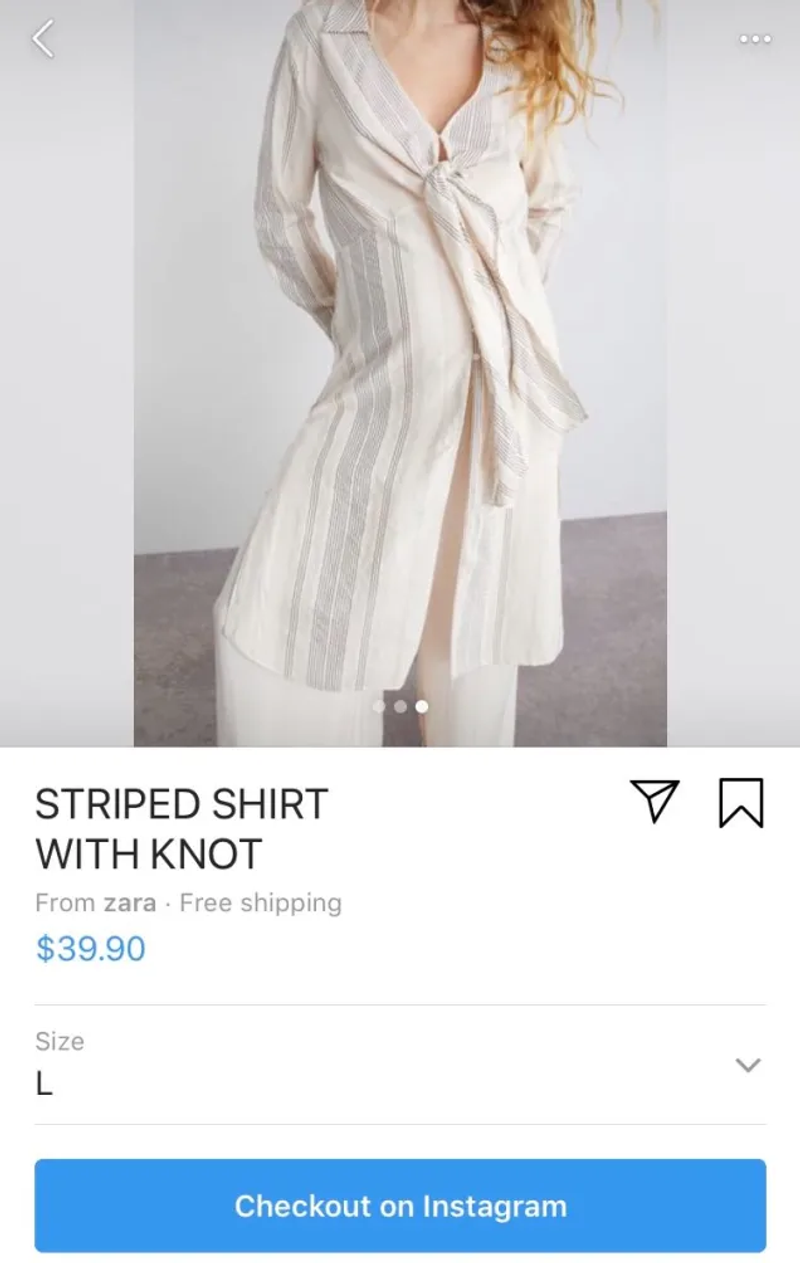Select the third active carousel dot
This screenshot has height=1263, width=800.
420,707
